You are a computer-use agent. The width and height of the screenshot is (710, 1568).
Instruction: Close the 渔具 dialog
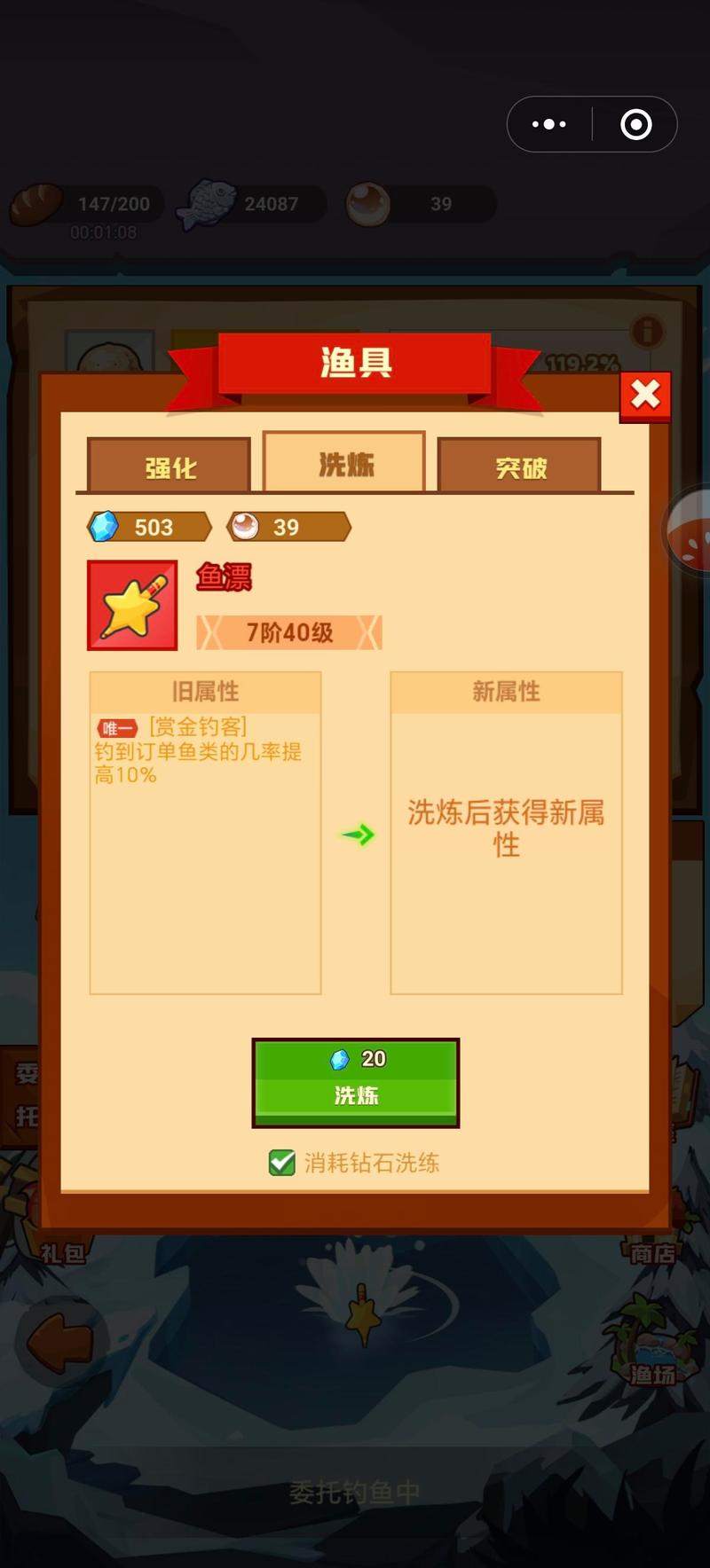[x=645, y=395]
